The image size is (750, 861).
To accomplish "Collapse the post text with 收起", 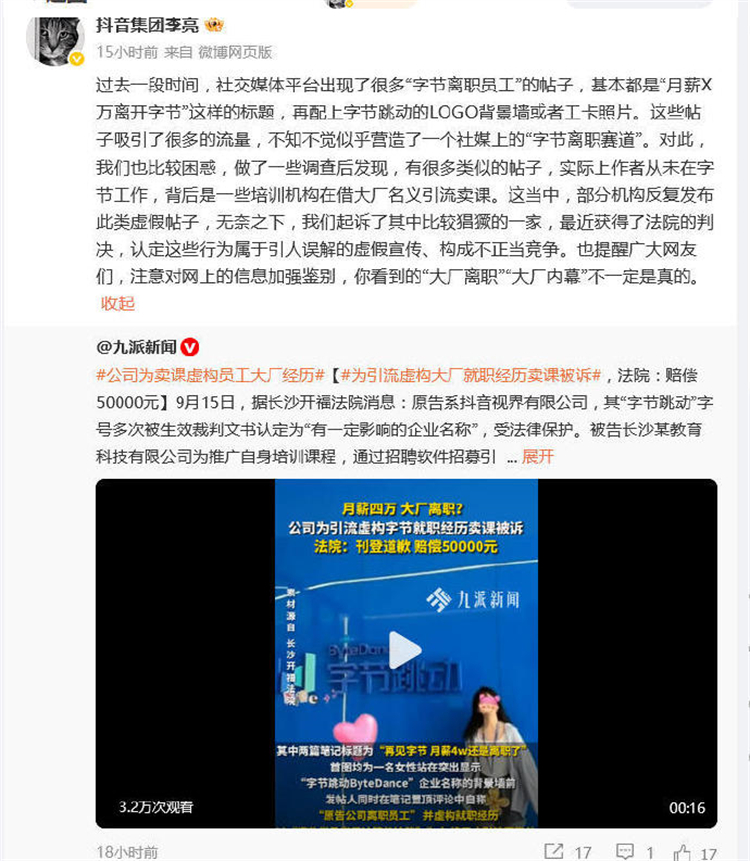I will pos(117,304).
